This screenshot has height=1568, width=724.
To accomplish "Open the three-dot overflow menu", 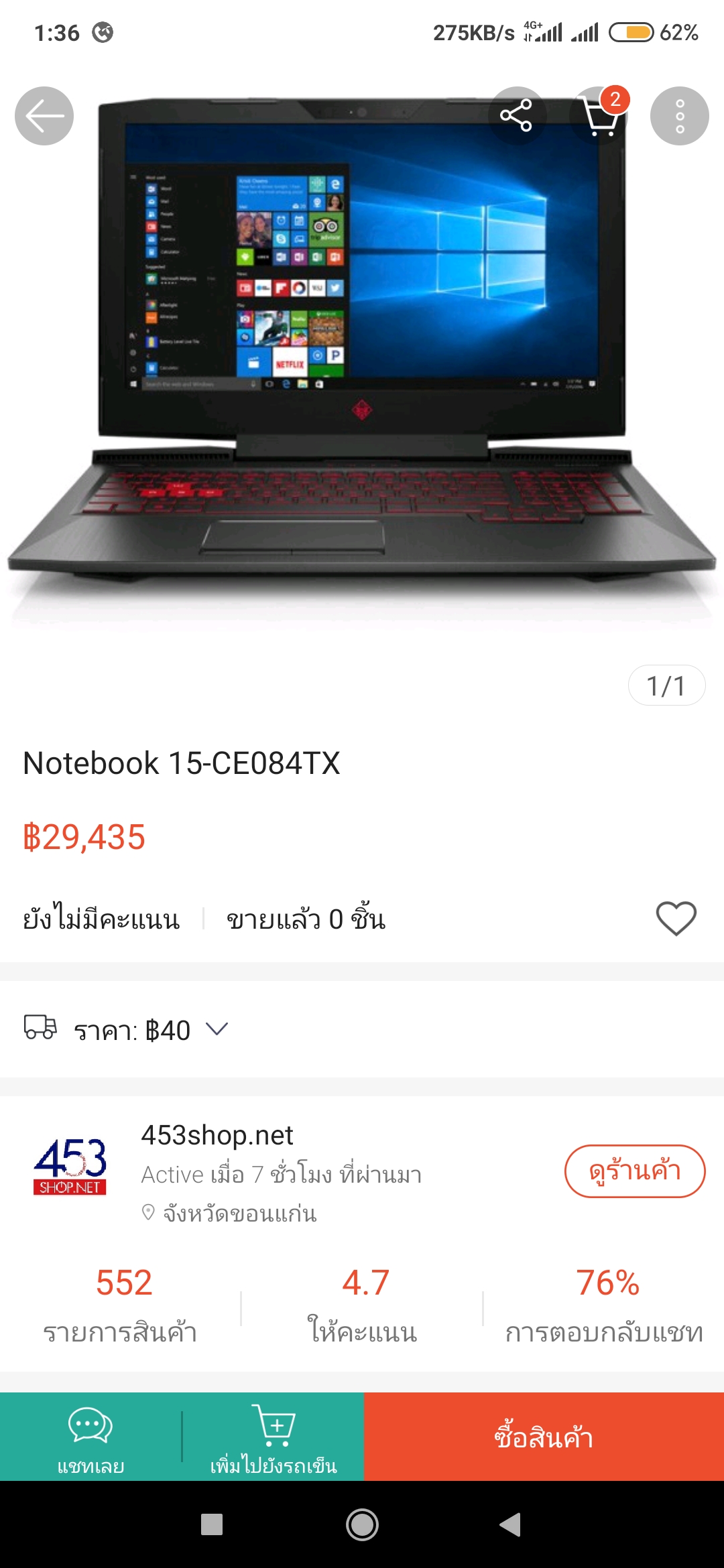I will pyautogui.click(x=679, y=116).
